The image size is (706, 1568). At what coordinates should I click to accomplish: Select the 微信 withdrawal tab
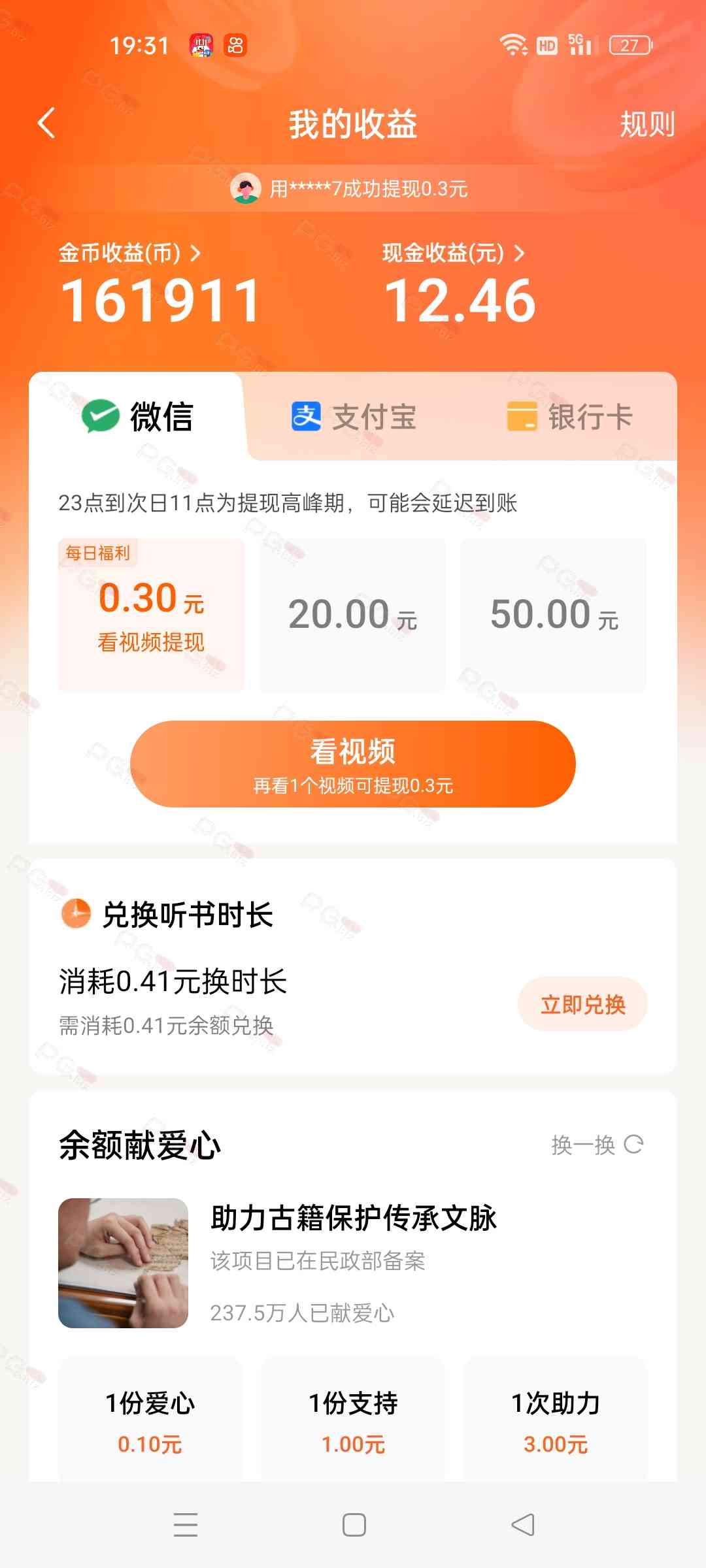click(139, 417)
